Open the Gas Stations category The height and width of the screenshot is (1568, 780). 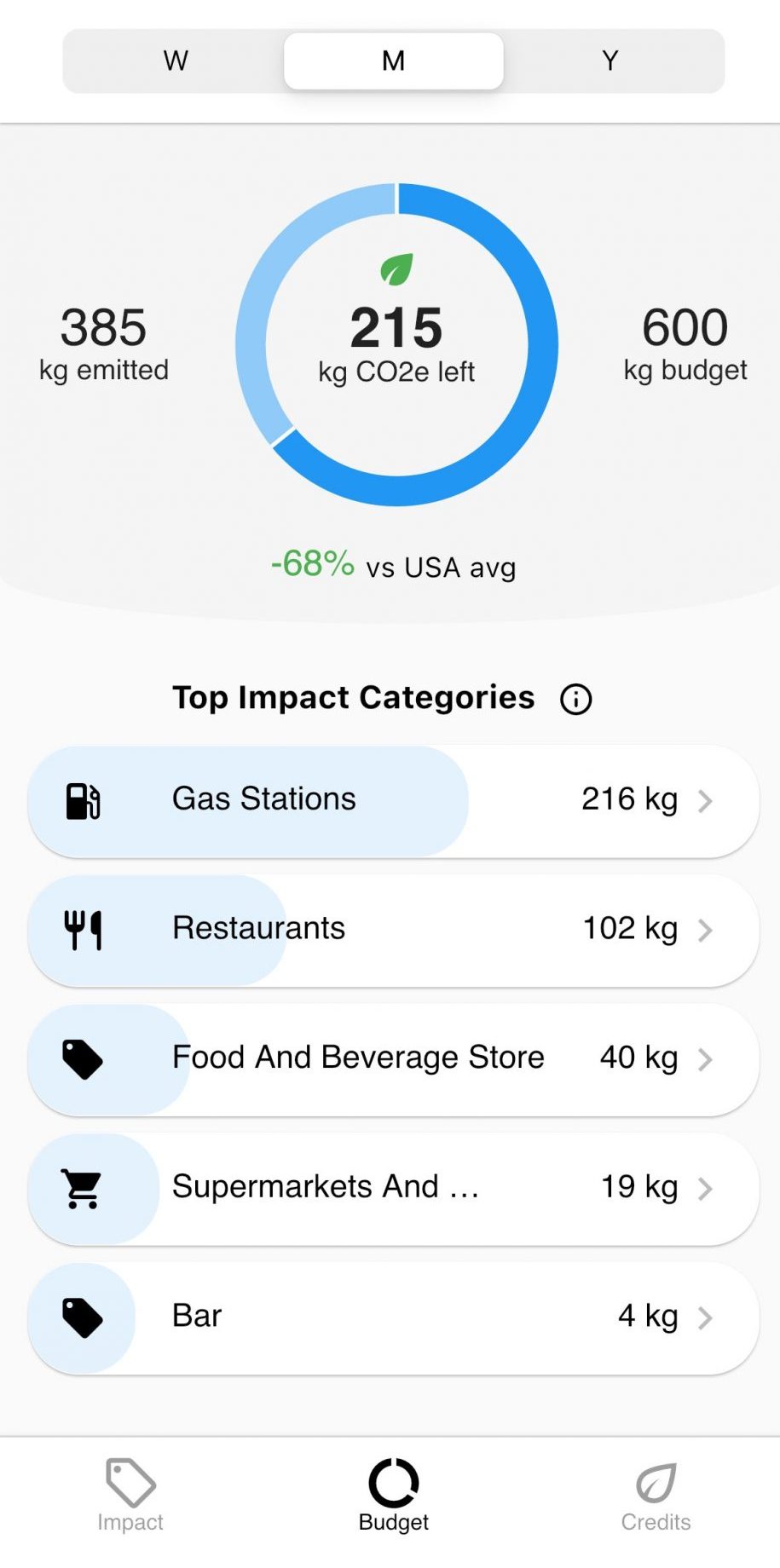click(393, 801)
